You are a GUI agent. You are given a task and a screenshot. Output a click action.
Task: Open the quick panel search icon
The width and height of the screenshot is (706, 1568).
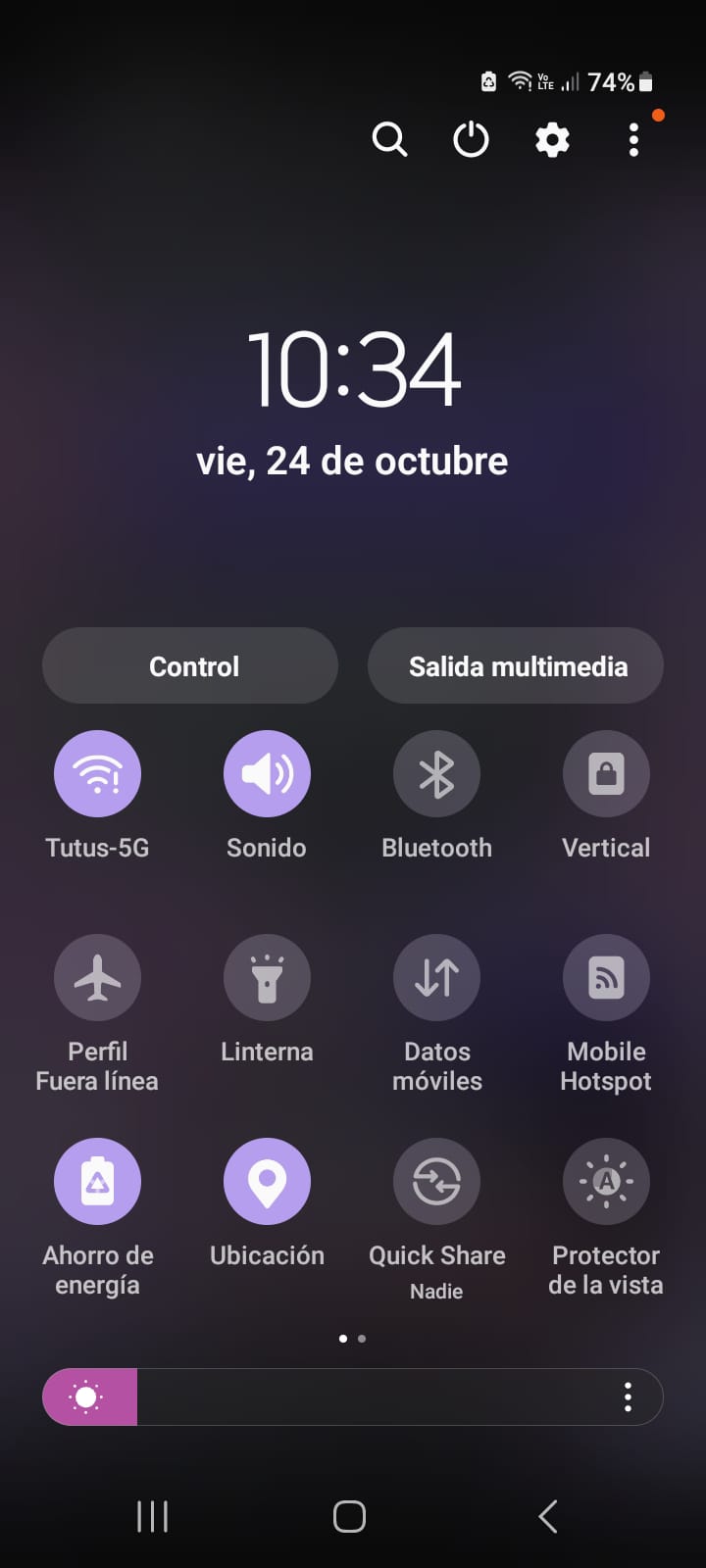389,140
